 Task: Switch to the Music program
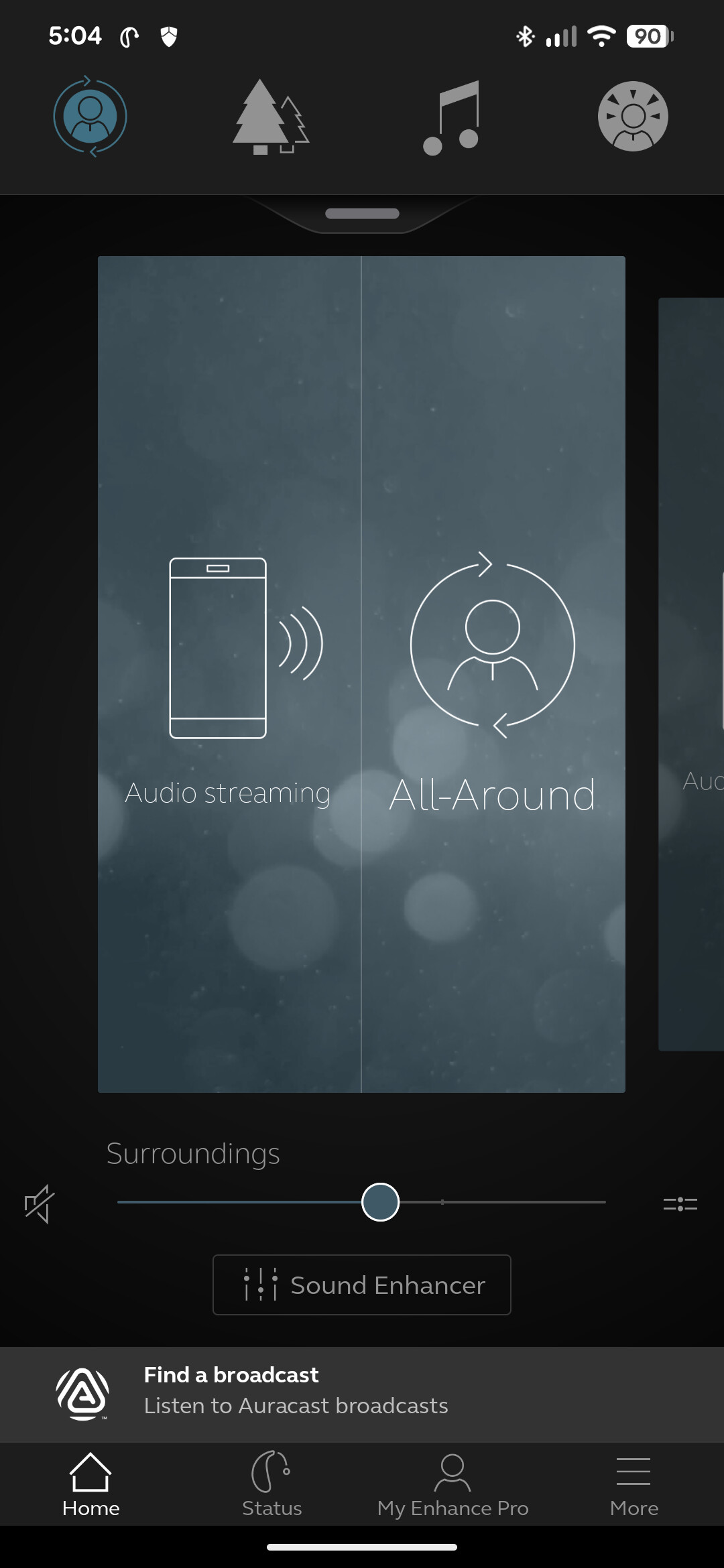coord(451,118)
